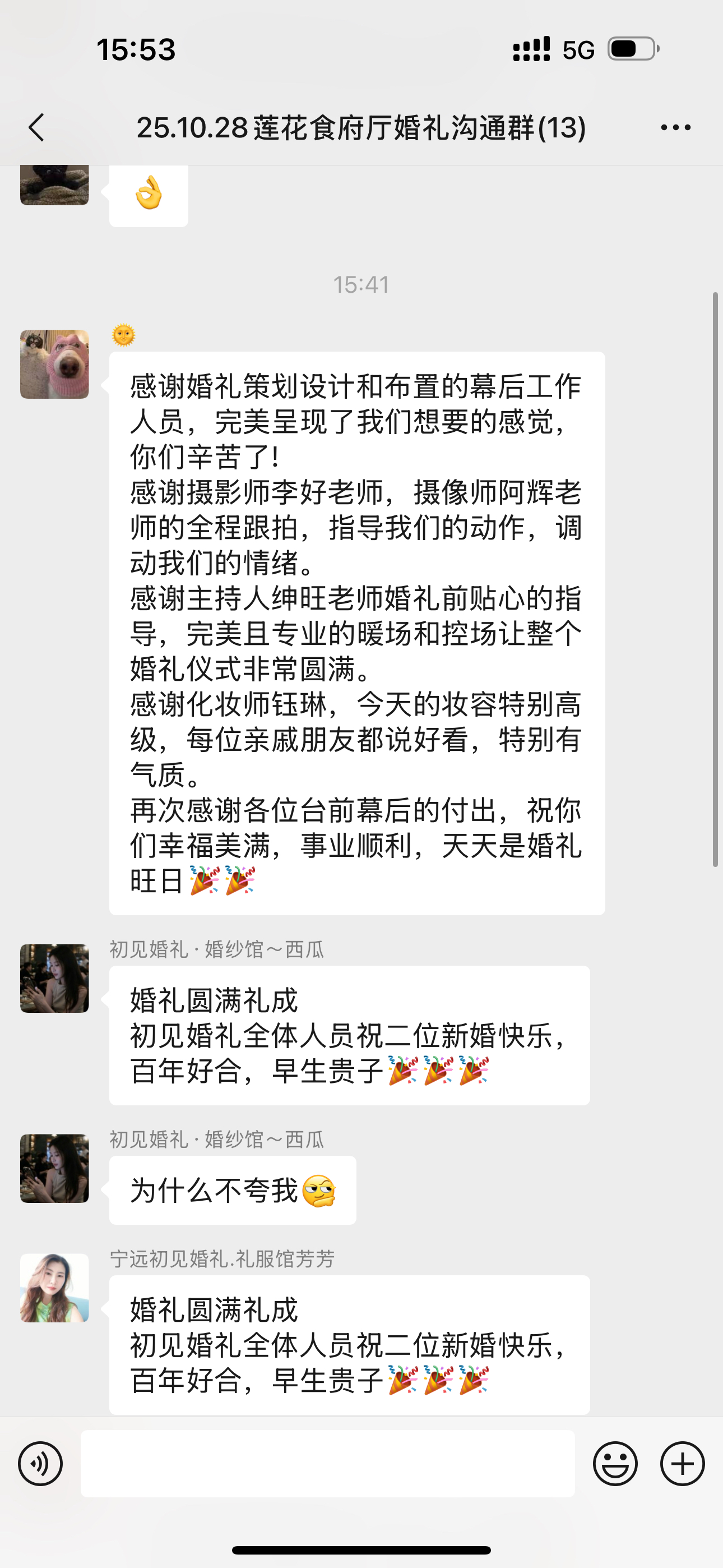This screenshot has width=723, height=1568.
Task: Open the group chat options menu
Action: 675,128
